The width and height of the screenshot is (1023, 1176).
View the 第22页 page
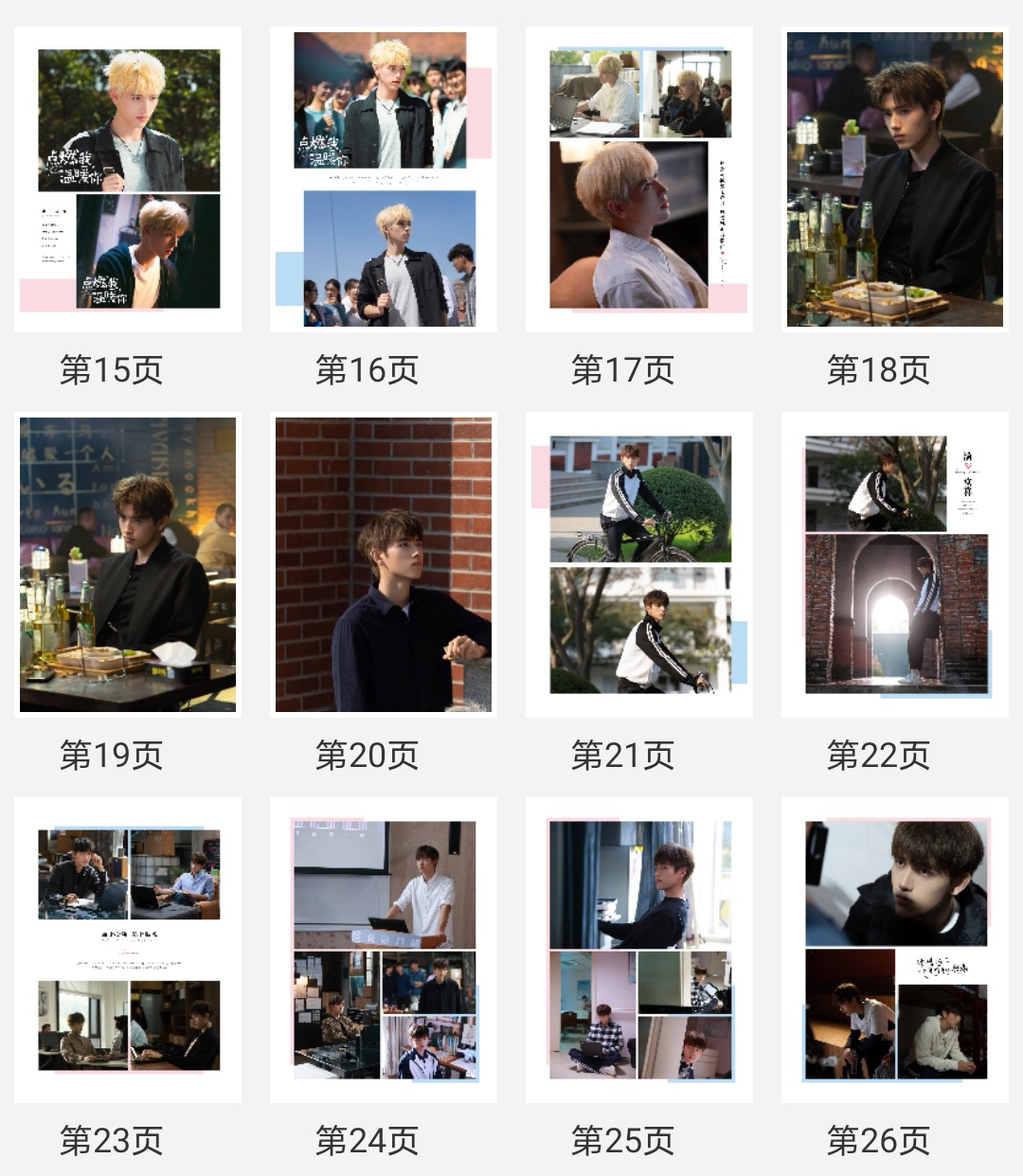tap(895, 564)
